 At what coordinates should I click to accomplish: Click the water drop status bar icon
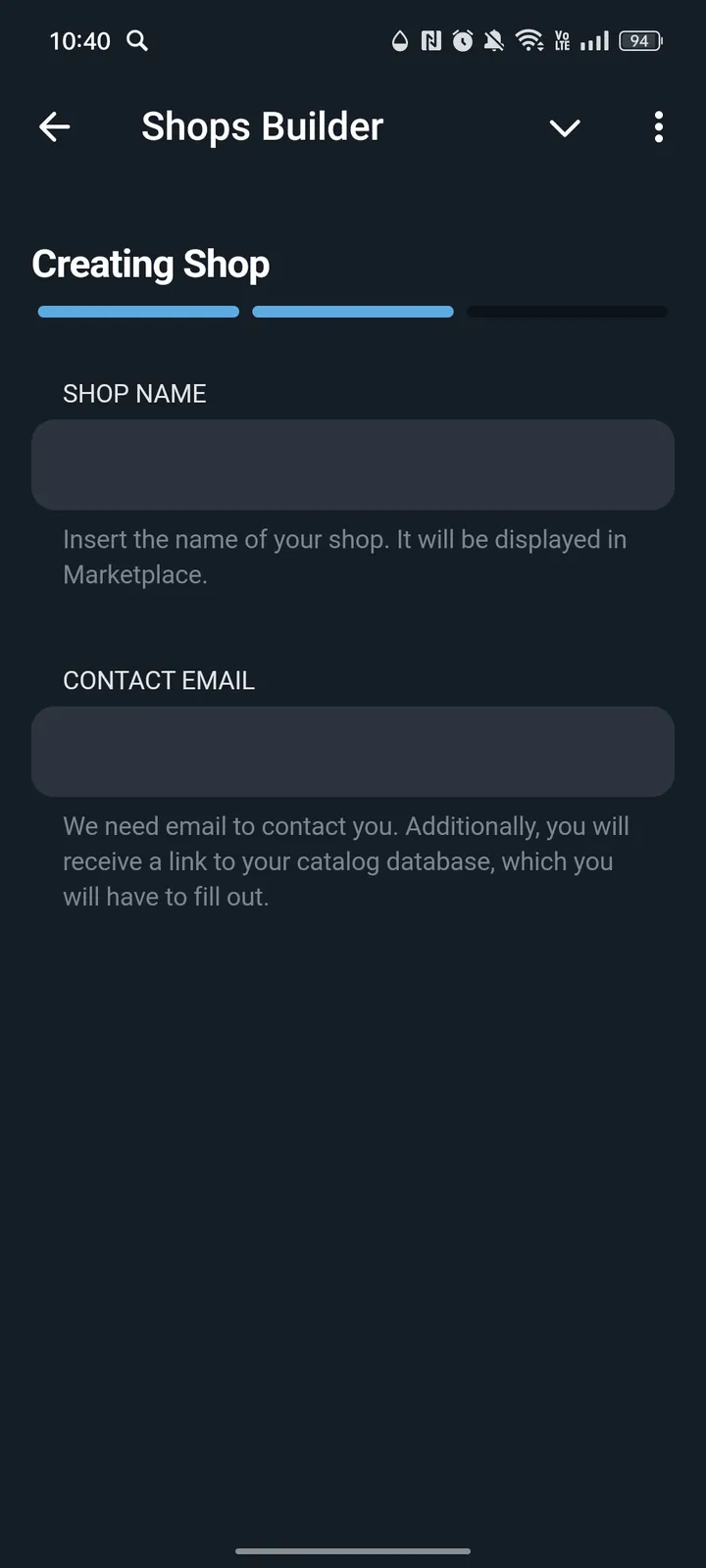click(x=400, y=41)
